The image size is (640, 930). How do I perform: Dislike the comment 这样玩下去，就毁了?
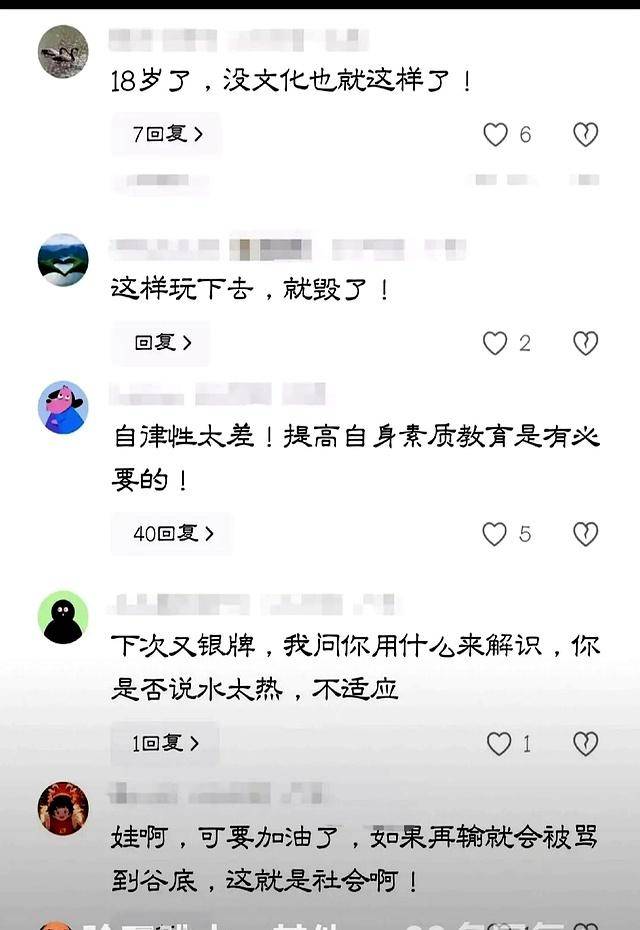(x=585, y=343)
